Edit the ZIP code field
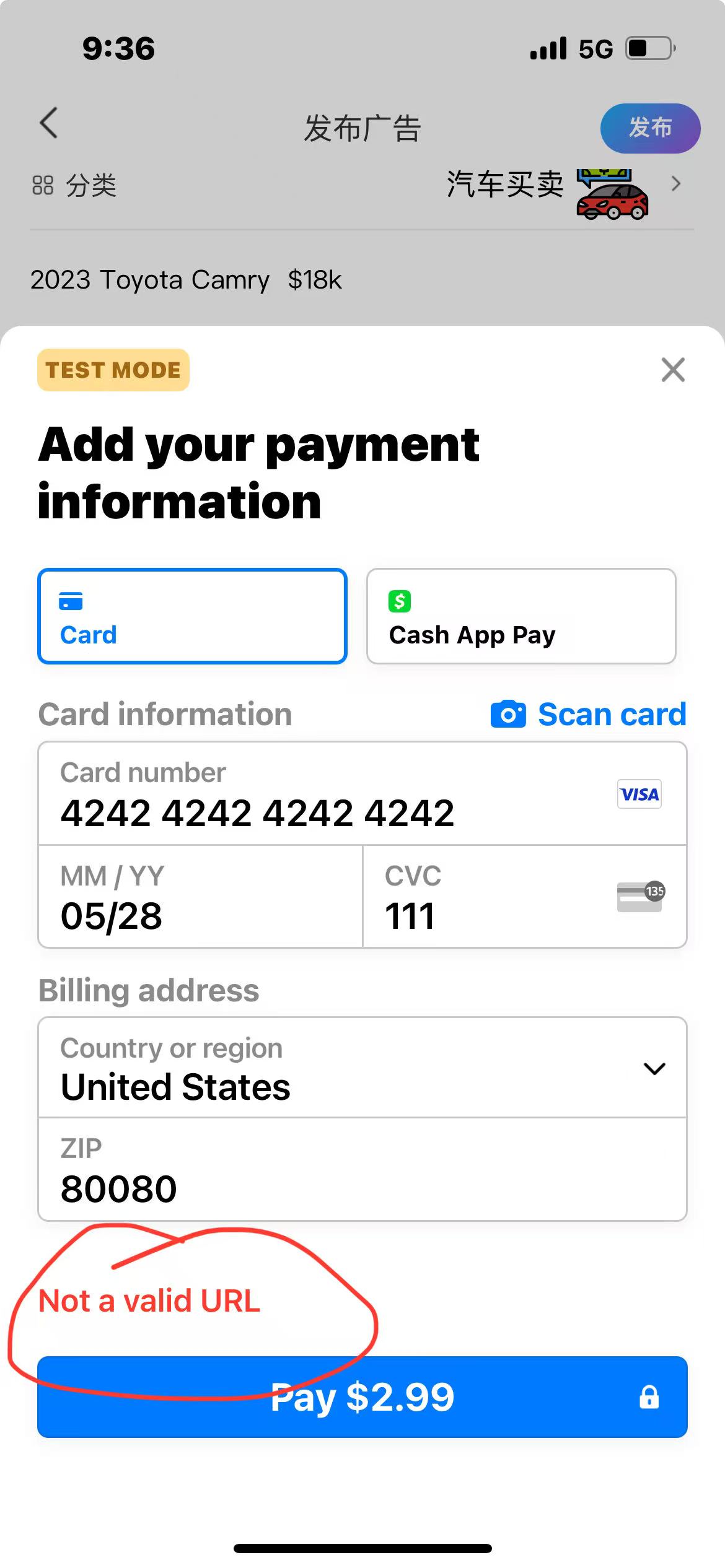Screen dimensions: 725x1568 click(x=362, y=1170)
